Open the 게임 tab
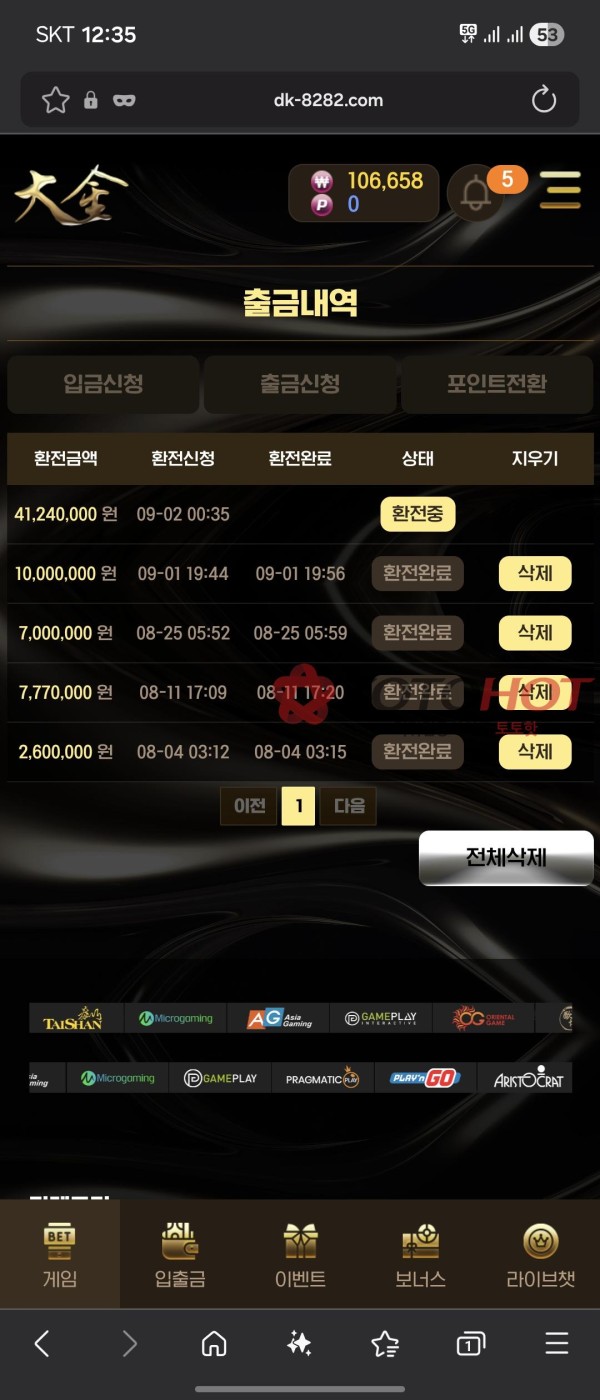Screen dimensions: 600x1400 (60, 1255)
